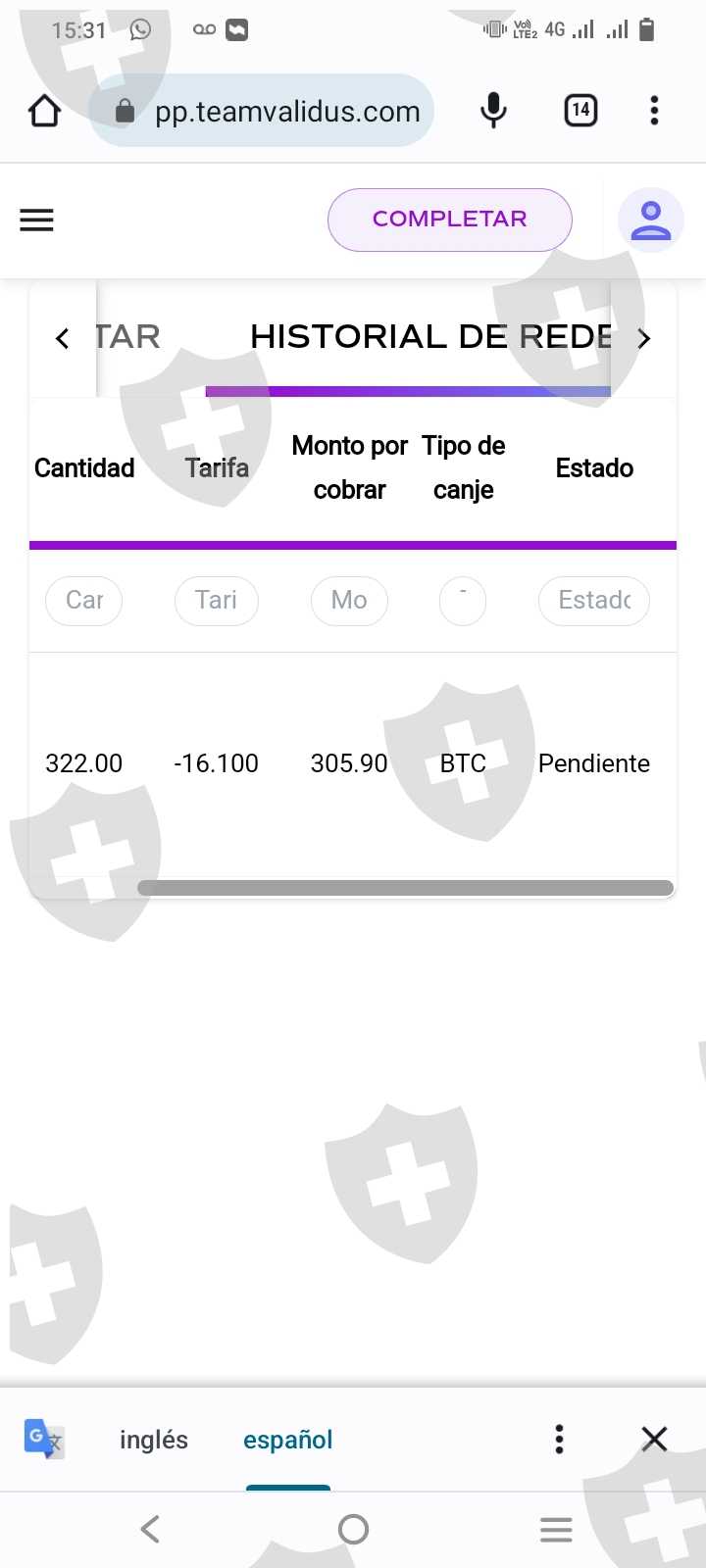This screenshot has height=1568, width=706.
Task: Go to the browser home page
Action: pyautogui.click(x=44, y=111)
